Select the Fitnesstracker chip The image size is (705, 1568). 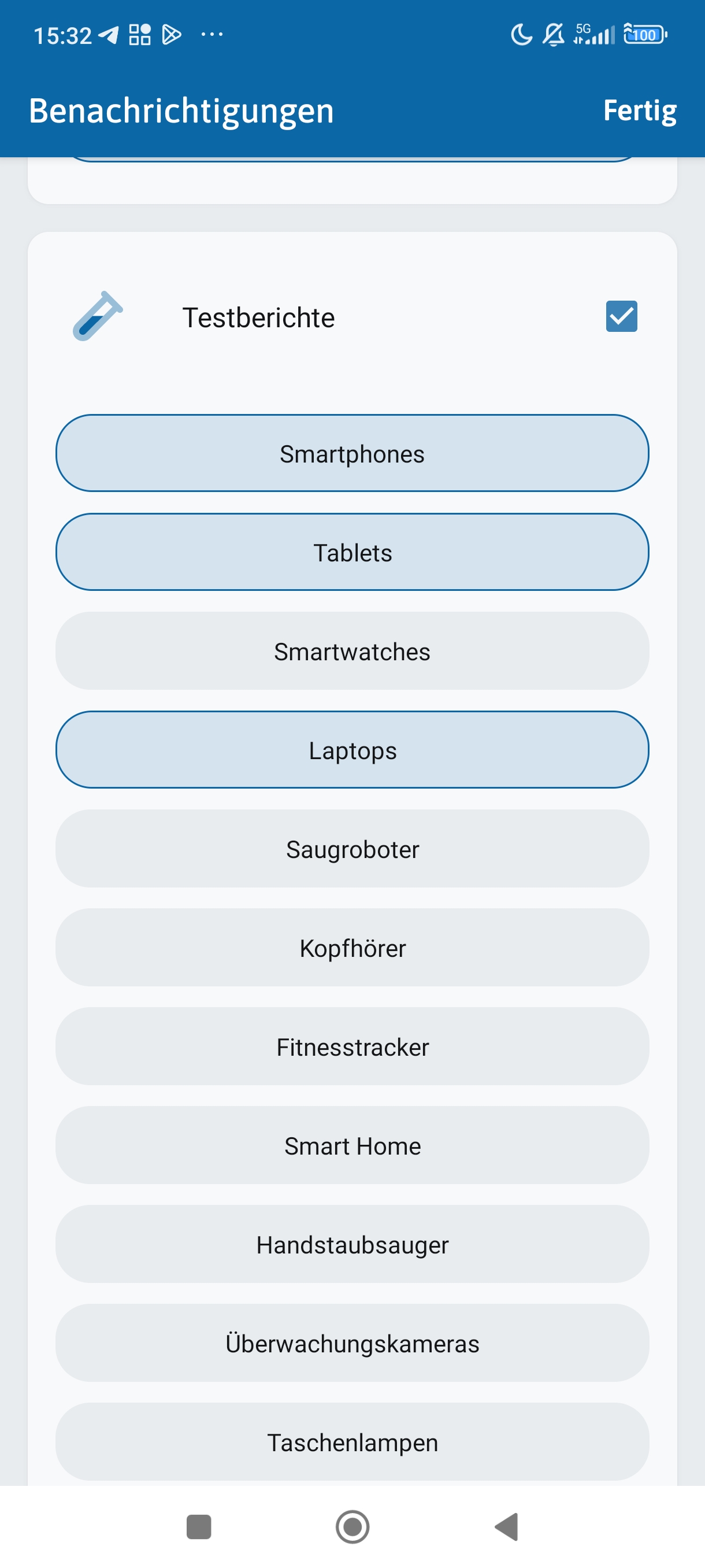click(352, 1046)
